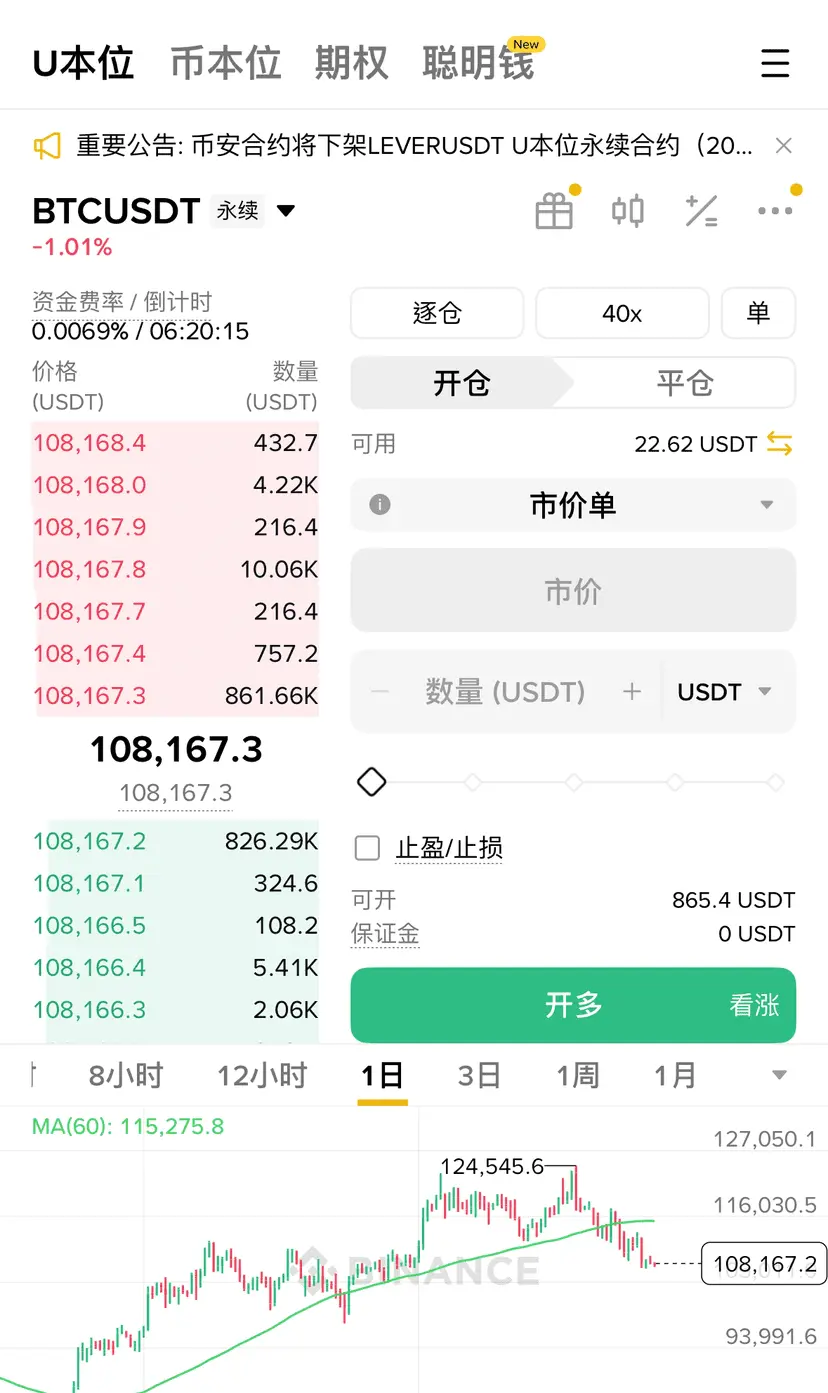The image size is (828, 1393).
Task: Tap the 开多 看涨 button
Action: pos(573,1005)
